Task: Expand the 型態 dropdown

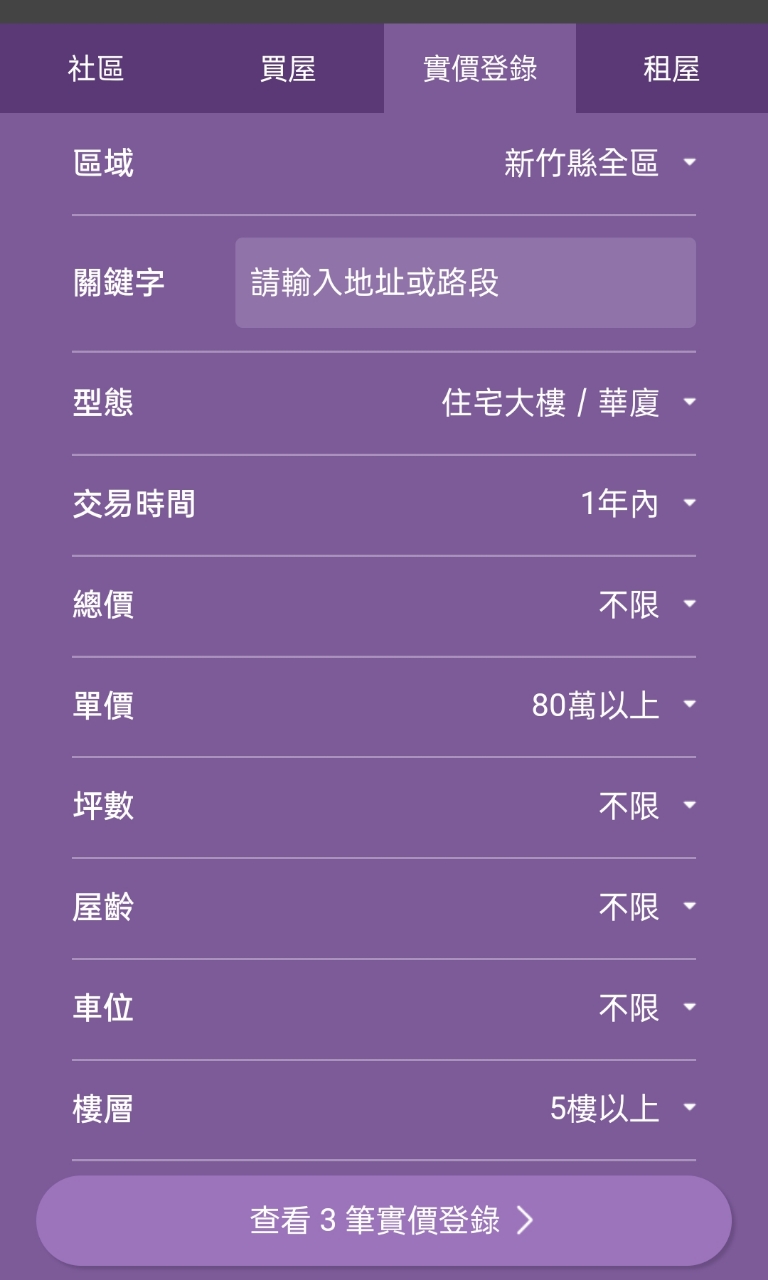Action: click(568, 403)
